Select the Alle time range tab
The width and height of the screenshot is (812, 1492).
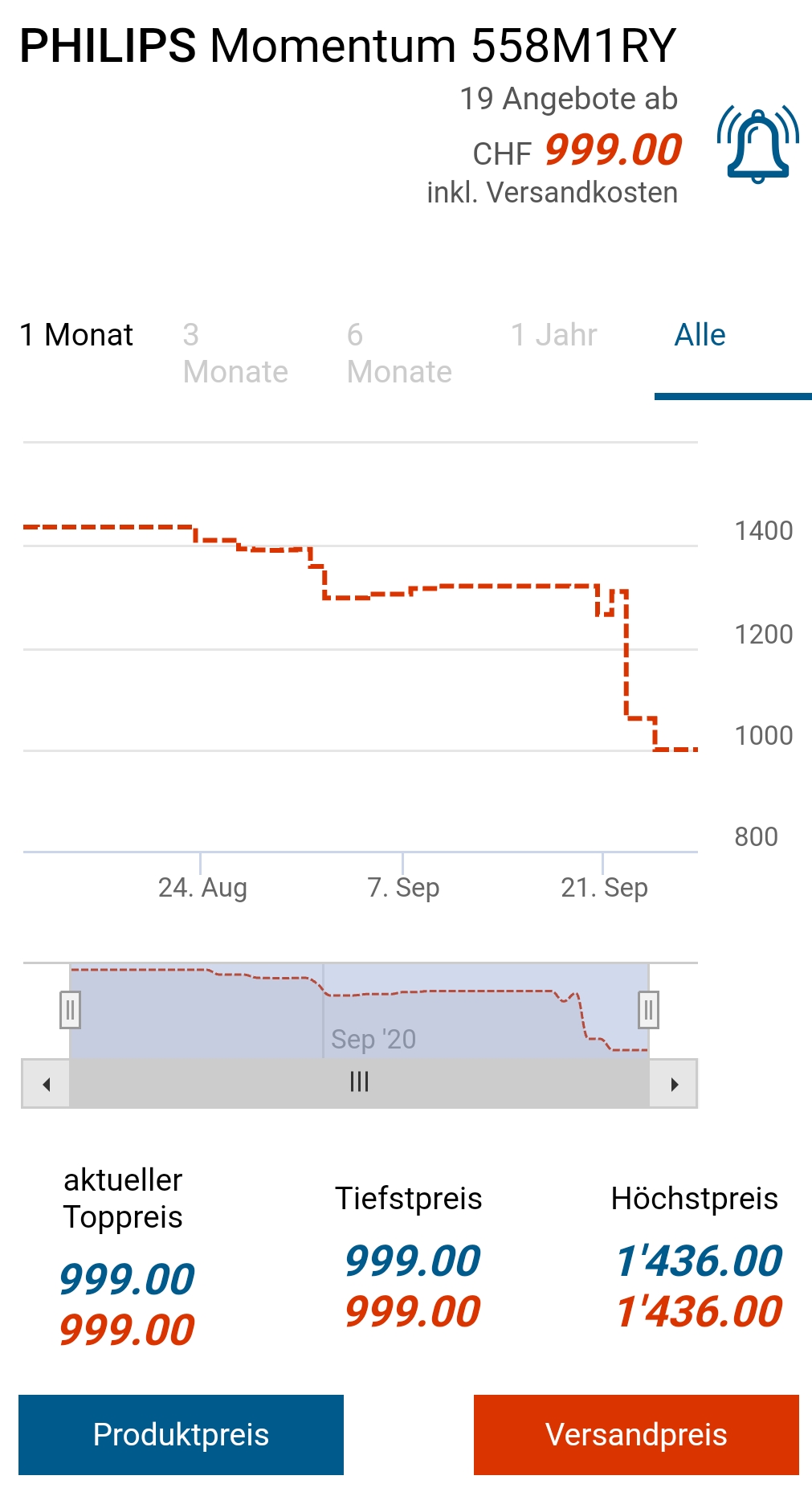tap(700, 335)
